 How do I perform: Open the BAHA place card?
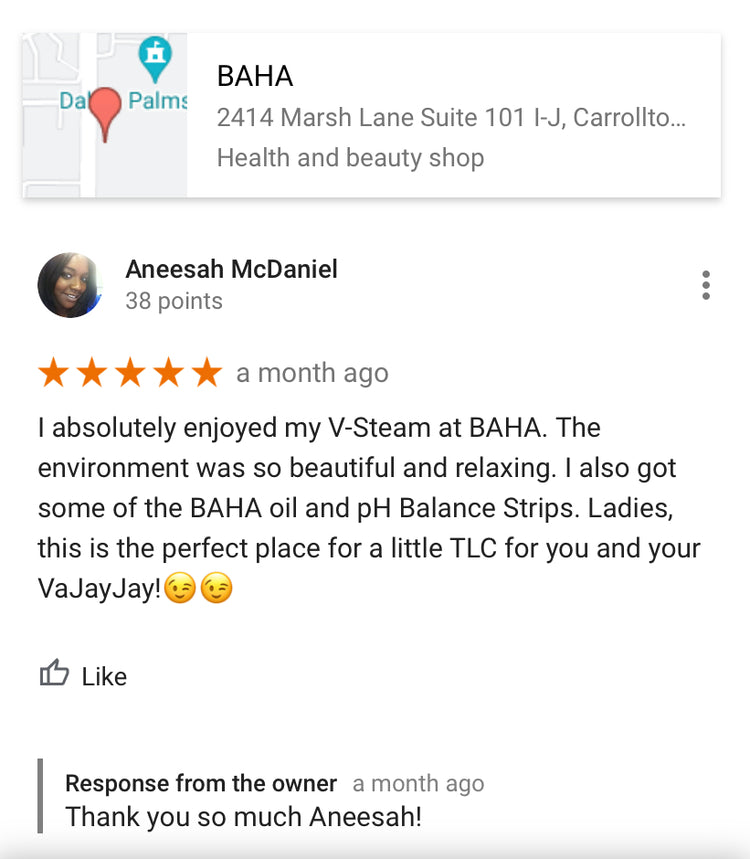point(450,116)
